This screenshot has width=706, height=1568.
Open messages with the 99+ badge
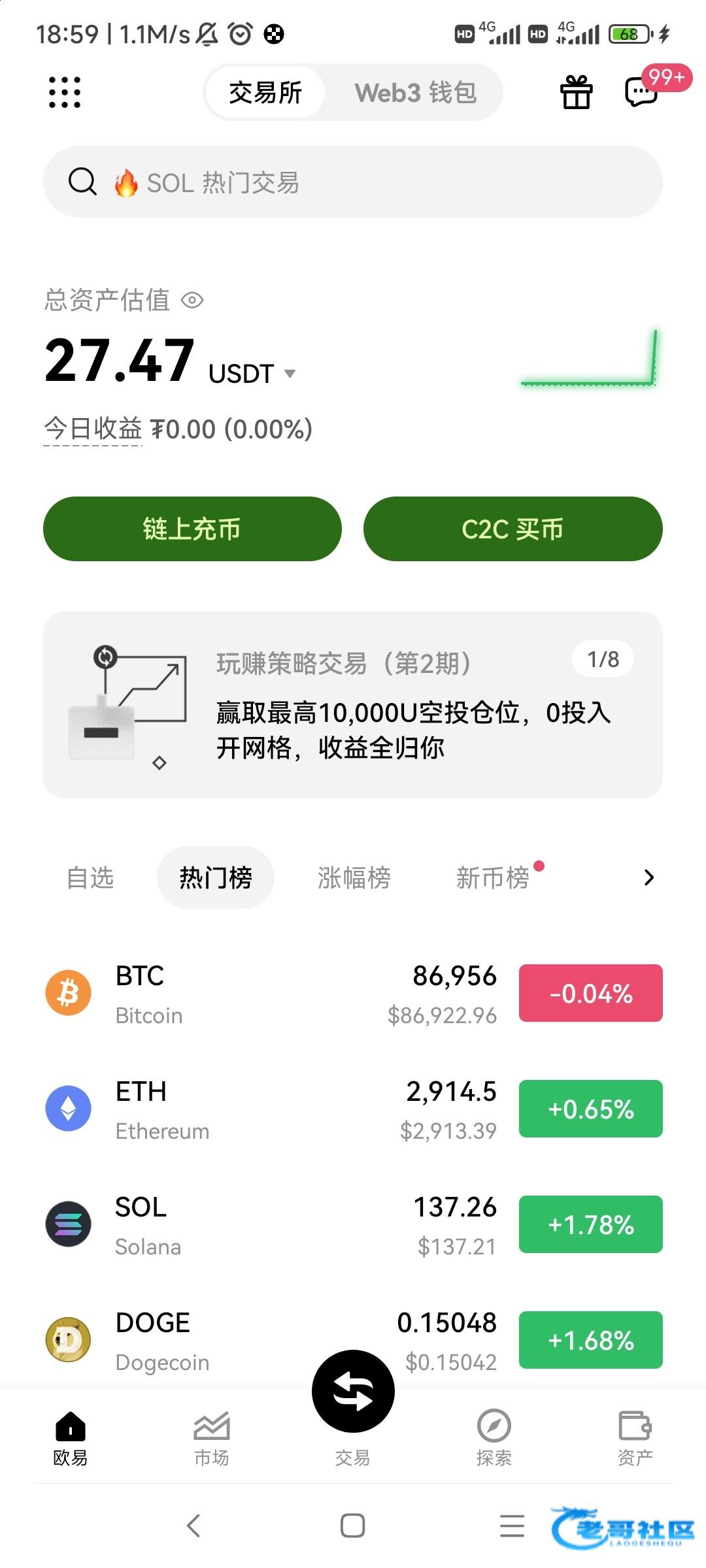click(x=642, y=92)
